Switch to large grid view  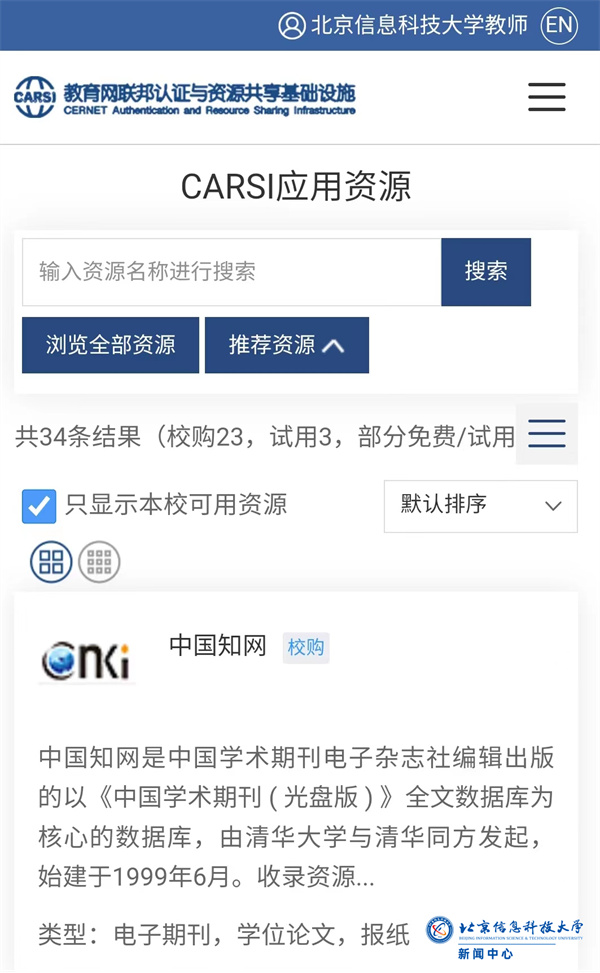click(x=51, y=562)
